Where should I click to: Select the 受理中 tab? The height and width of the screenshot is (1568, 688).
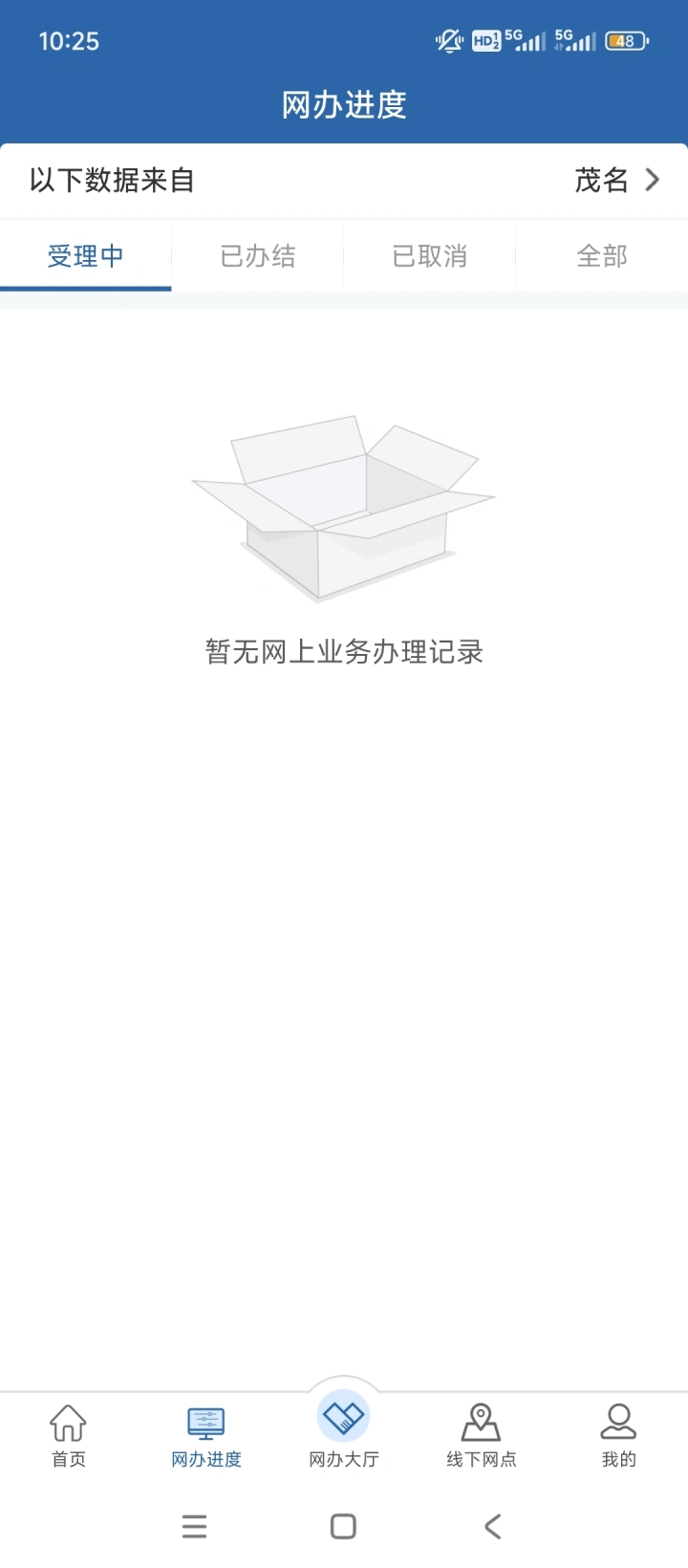click(x=86, y=256)
